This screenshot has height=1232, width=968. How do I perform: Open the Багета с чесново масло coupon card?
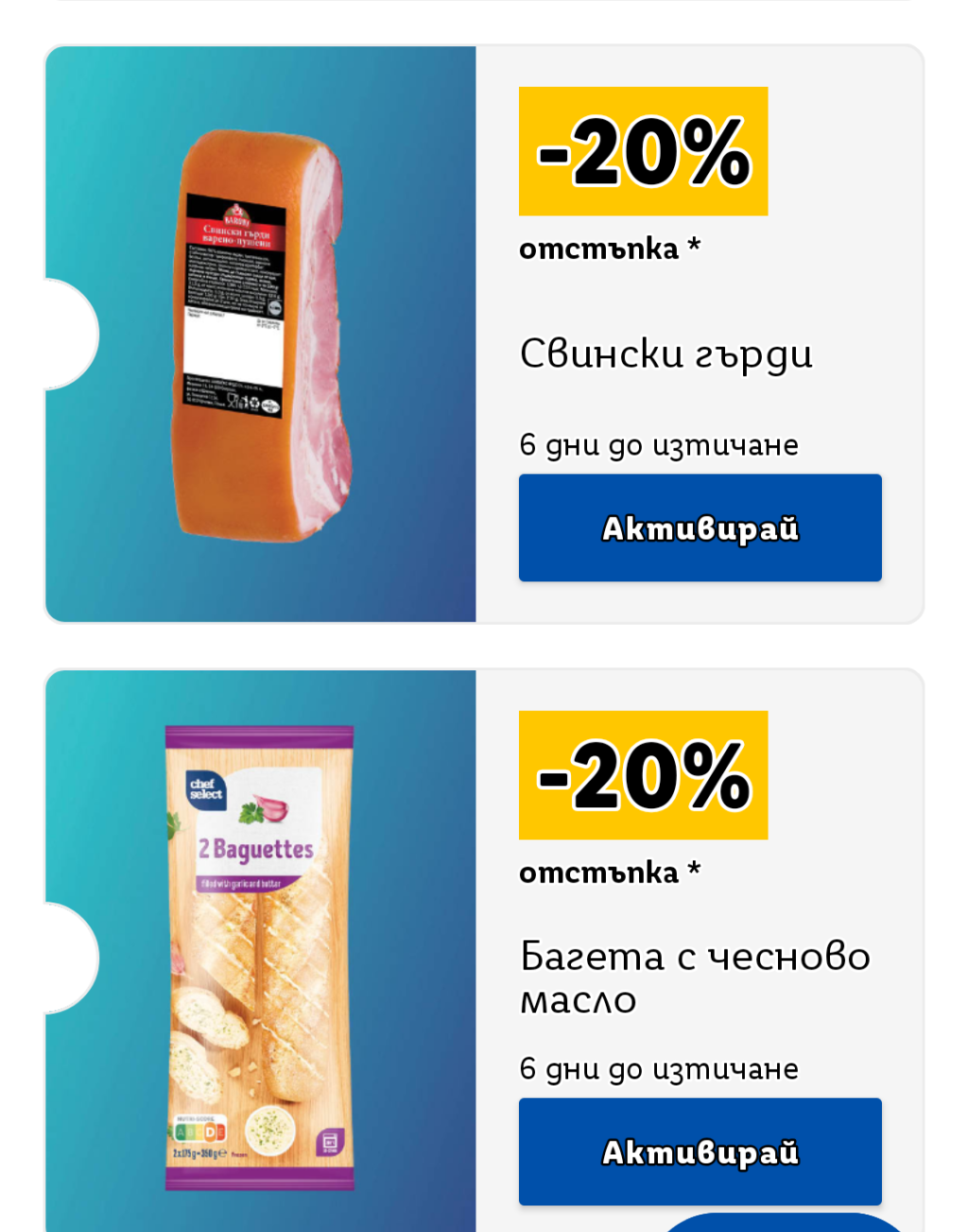tap(484, 950)
